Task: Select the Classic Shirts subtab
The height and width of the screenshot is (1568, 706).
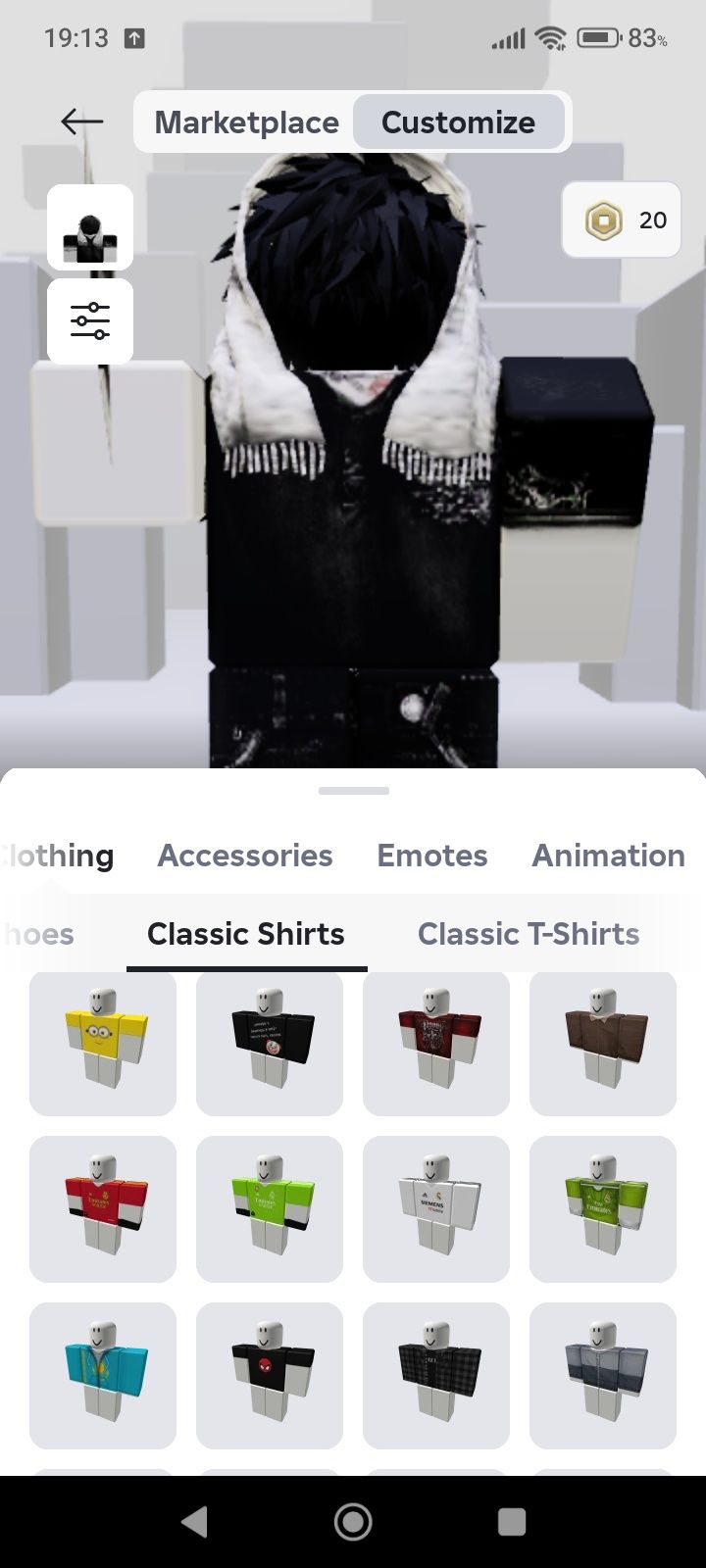Action: click(246, 934)
